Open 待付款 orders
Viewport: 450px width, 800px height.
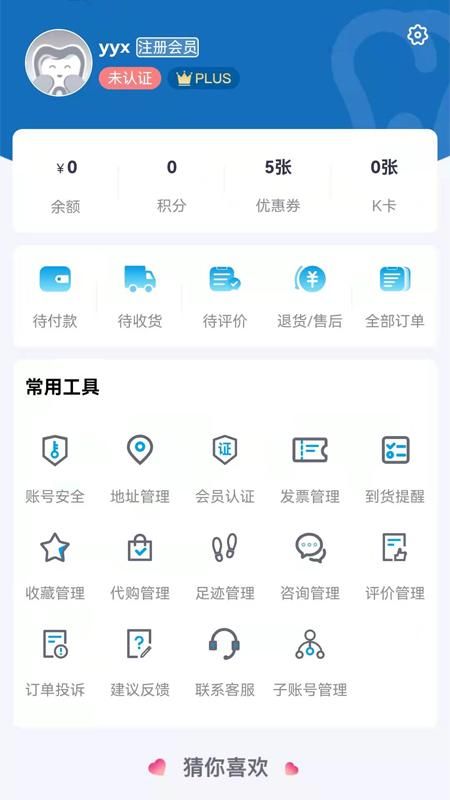tap(55, 296)
